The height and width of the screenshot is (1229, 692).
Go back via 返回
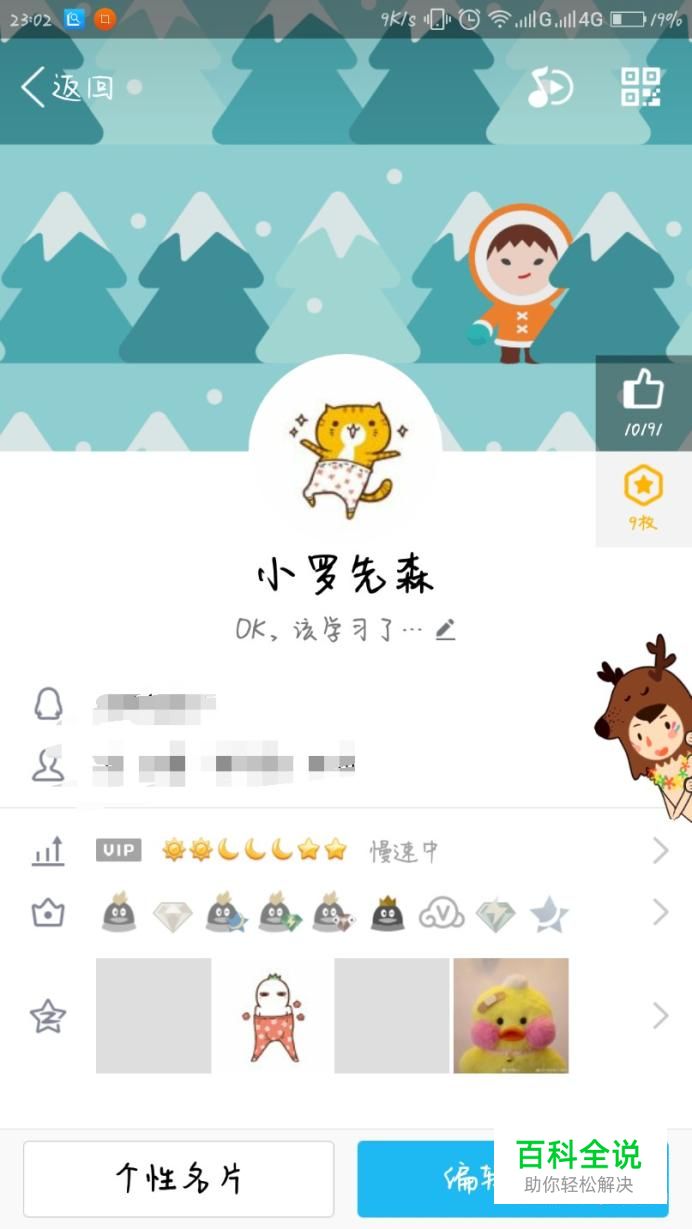(67, 88)
